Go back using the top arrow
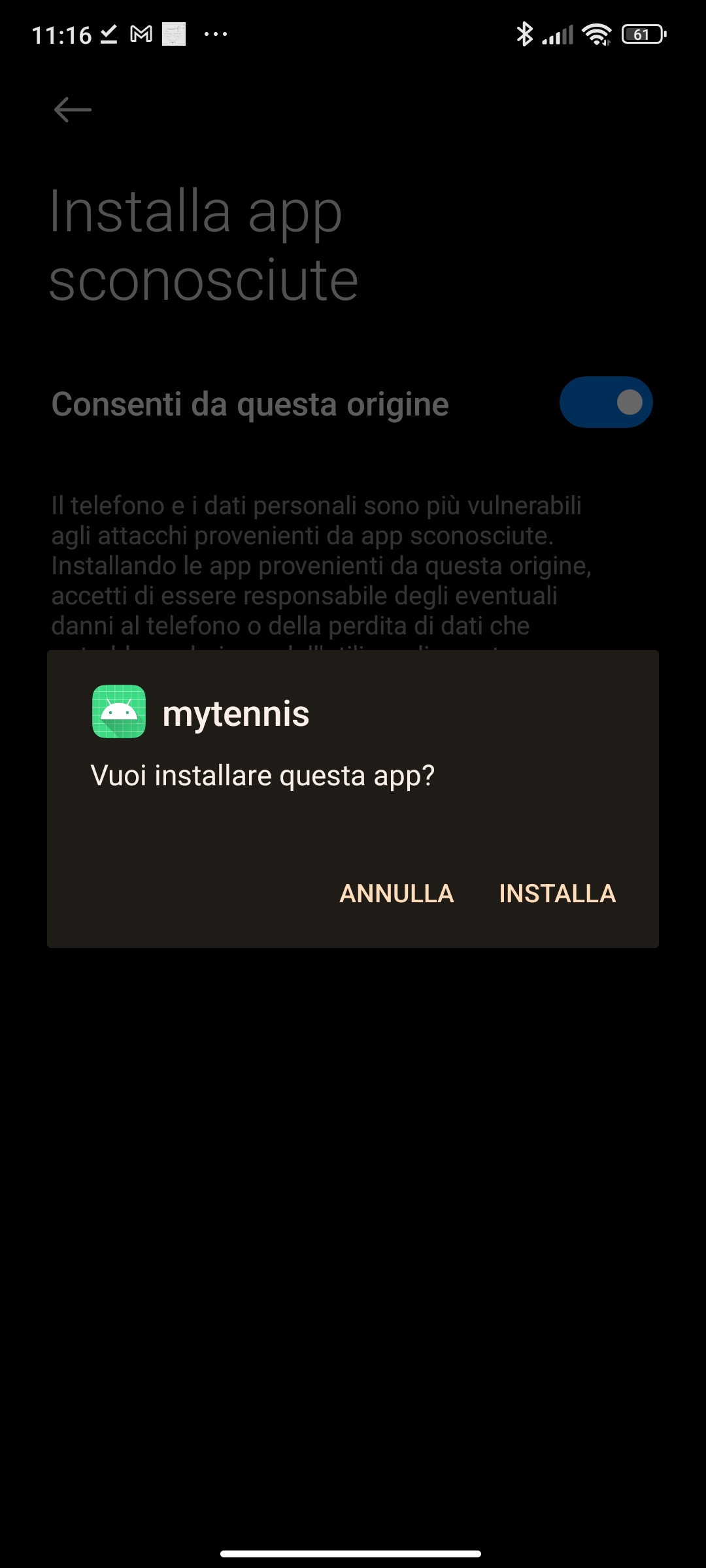Screen dimensions: 706x1568 tap(73, 109)
